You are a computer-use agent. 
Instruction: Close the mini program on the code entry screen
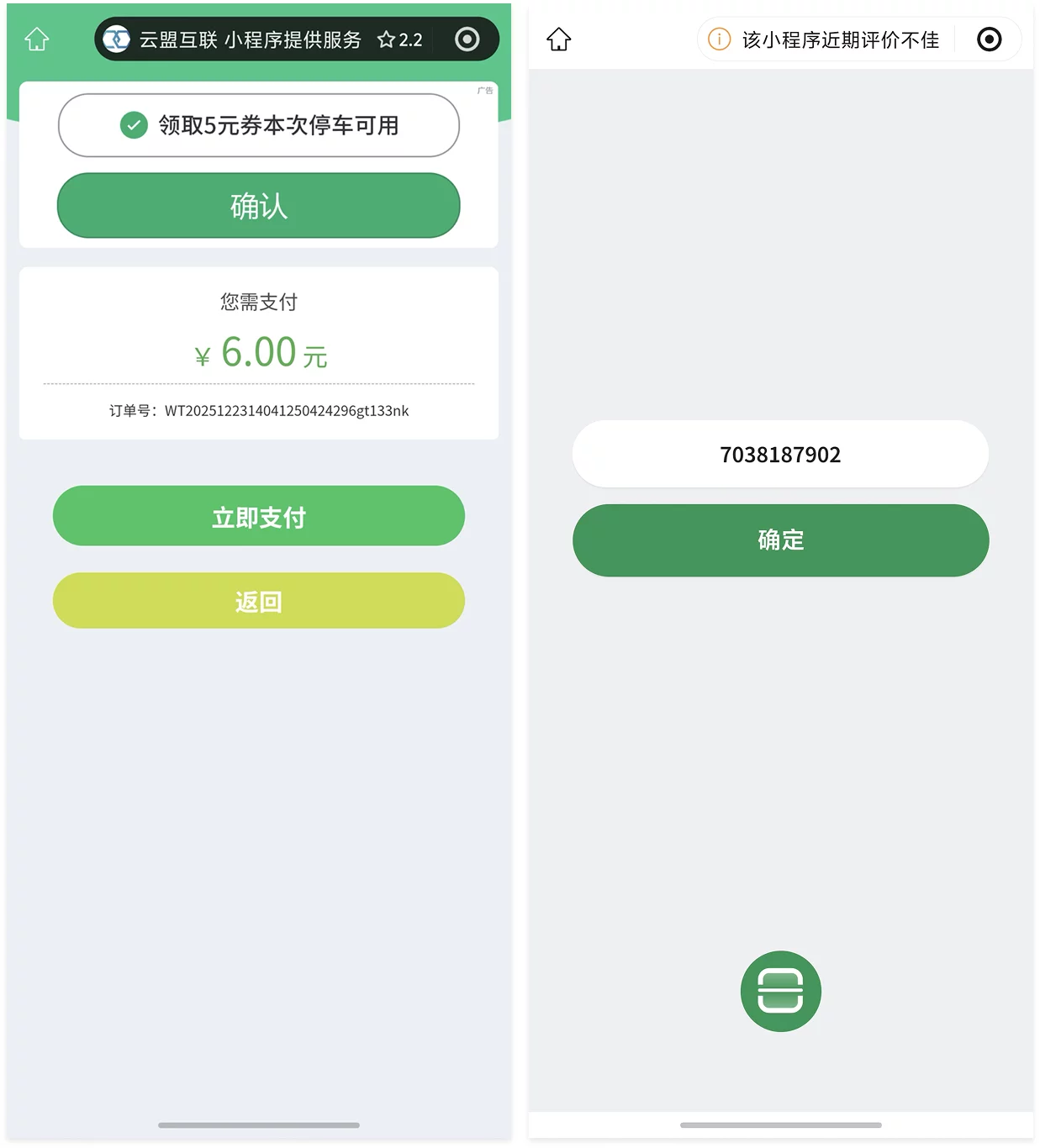[x=990, y=39]
